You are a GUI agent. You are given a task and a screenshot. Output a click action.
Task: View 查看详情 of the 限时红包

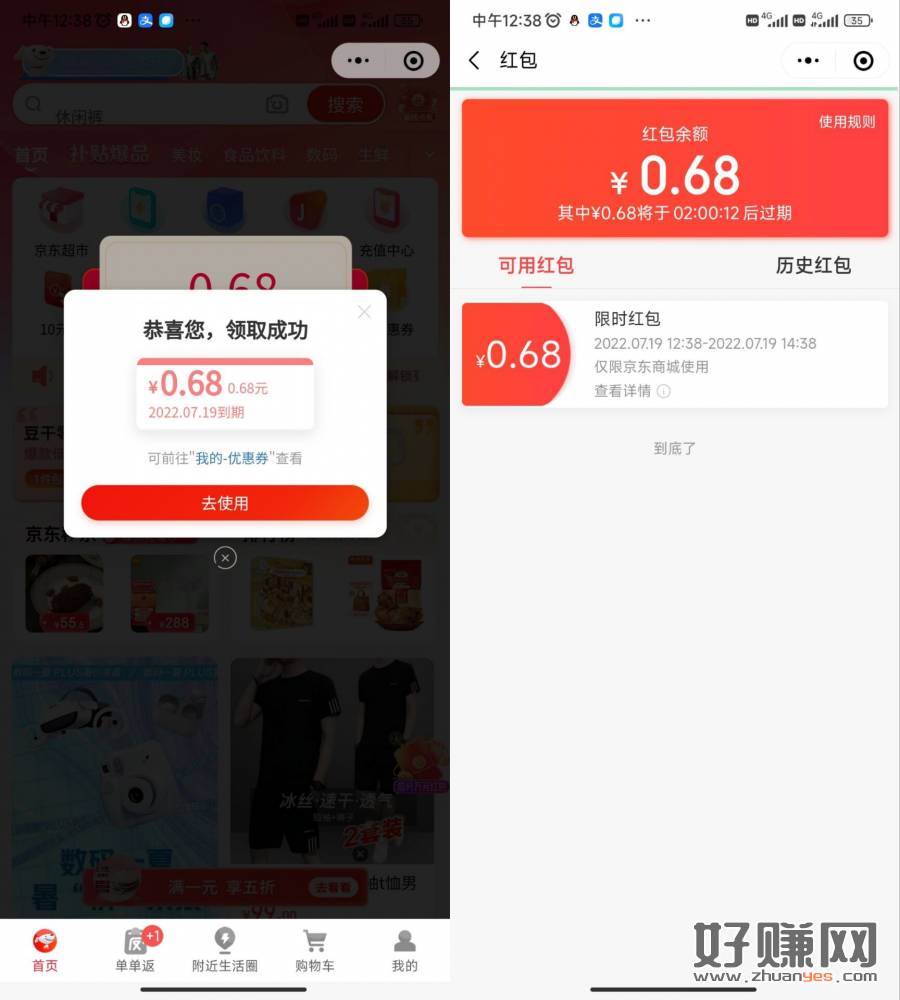click(x=632, y=391)
